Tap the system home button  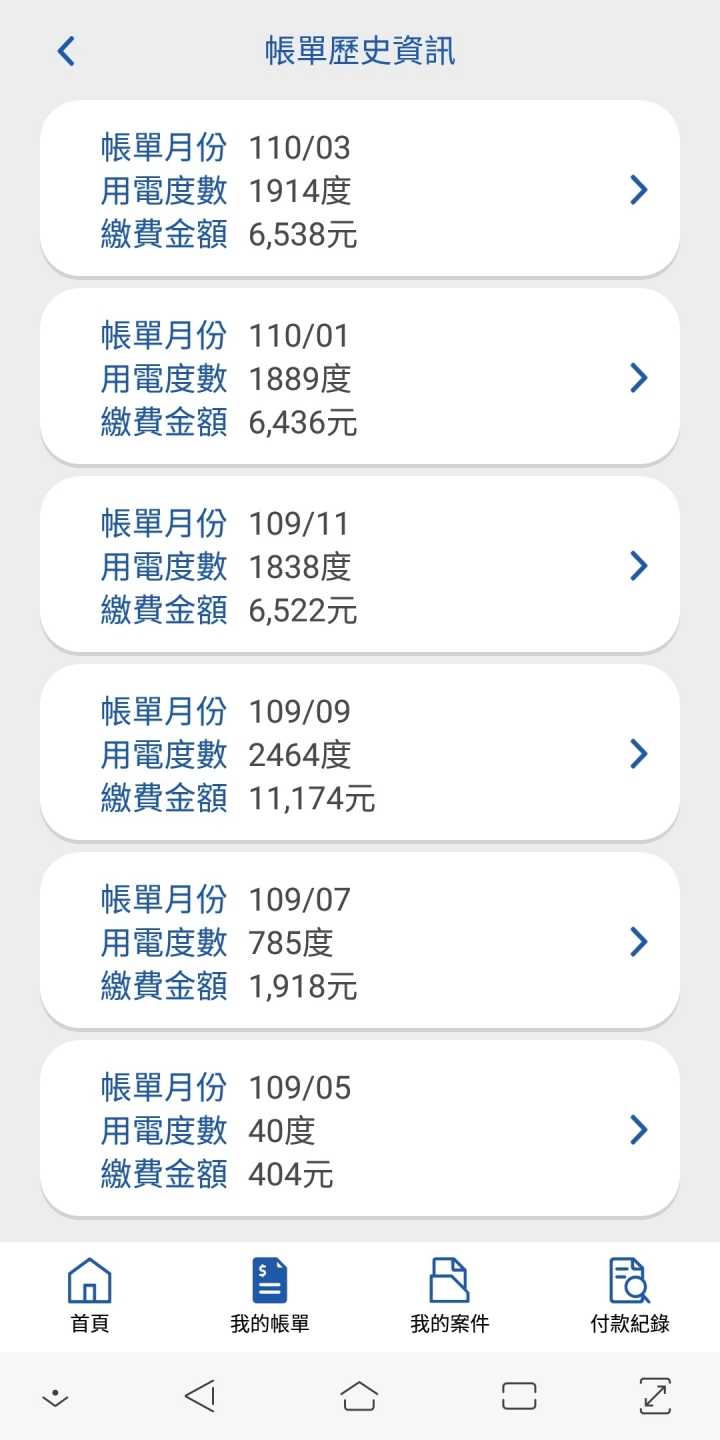359,1396
